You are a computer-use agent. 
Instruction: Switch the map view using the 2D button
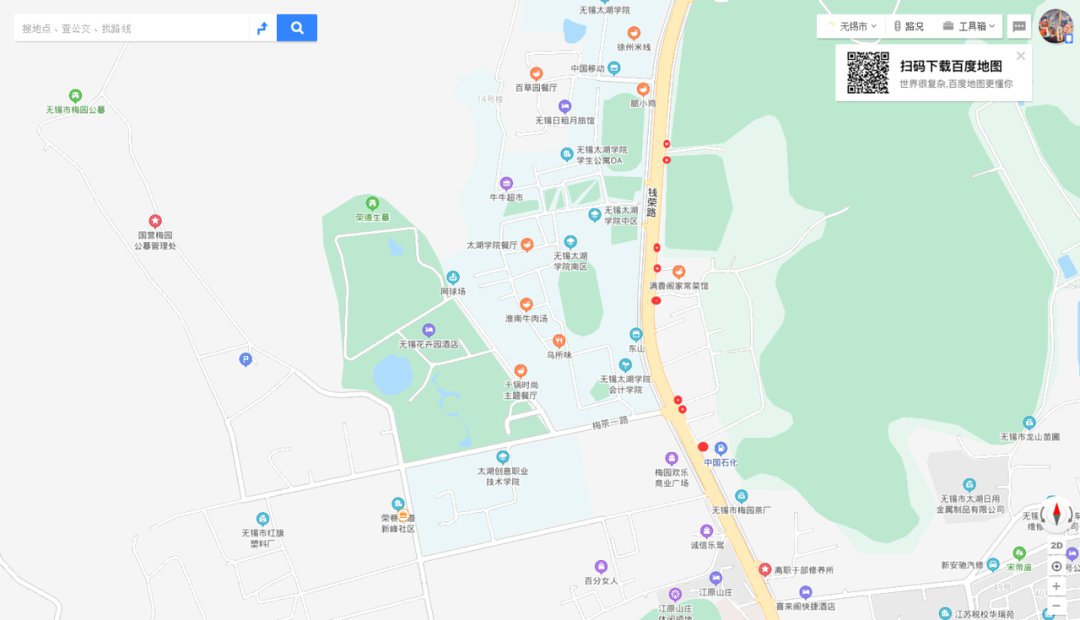(x=1056, y=546)
